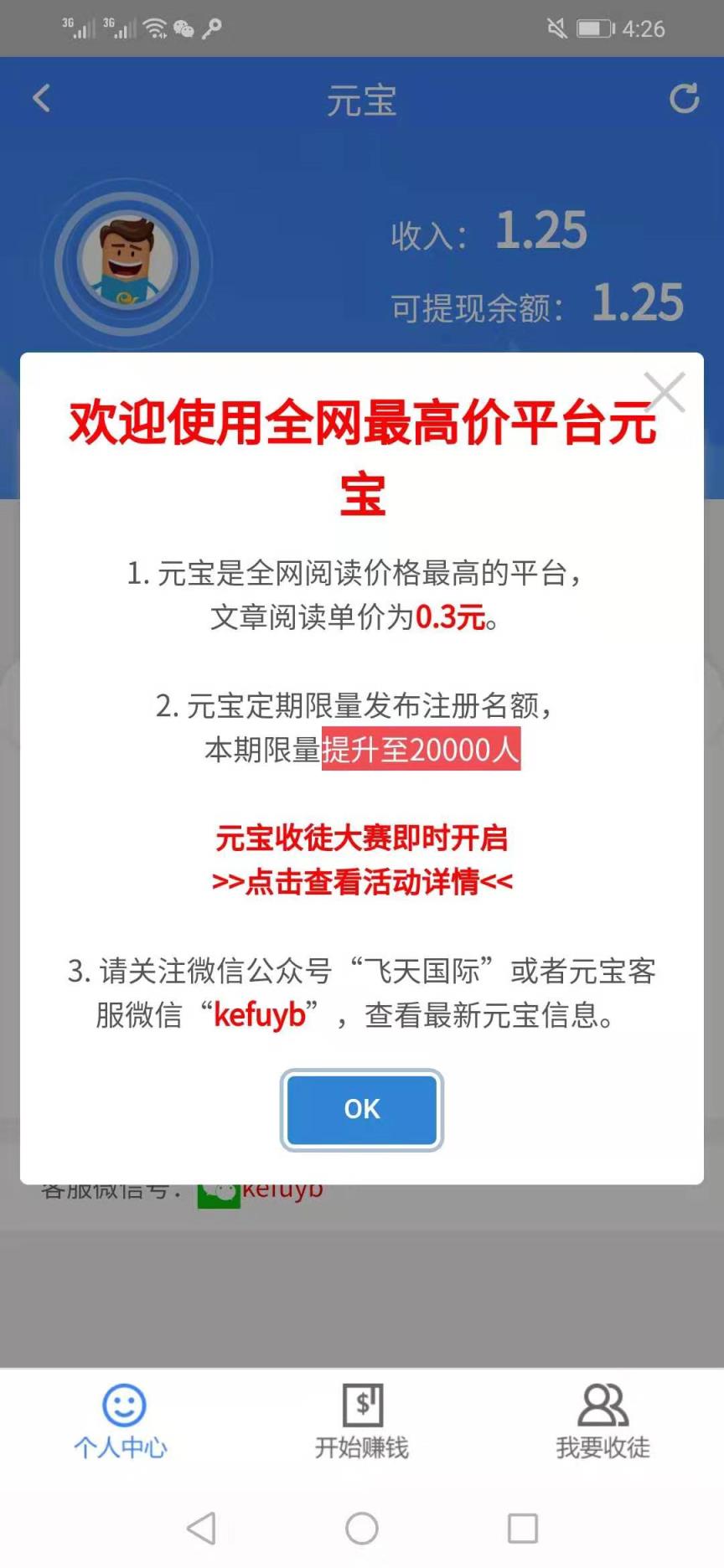
Task: Tap the back arrow in the top bar
Action: pos(41,98)
